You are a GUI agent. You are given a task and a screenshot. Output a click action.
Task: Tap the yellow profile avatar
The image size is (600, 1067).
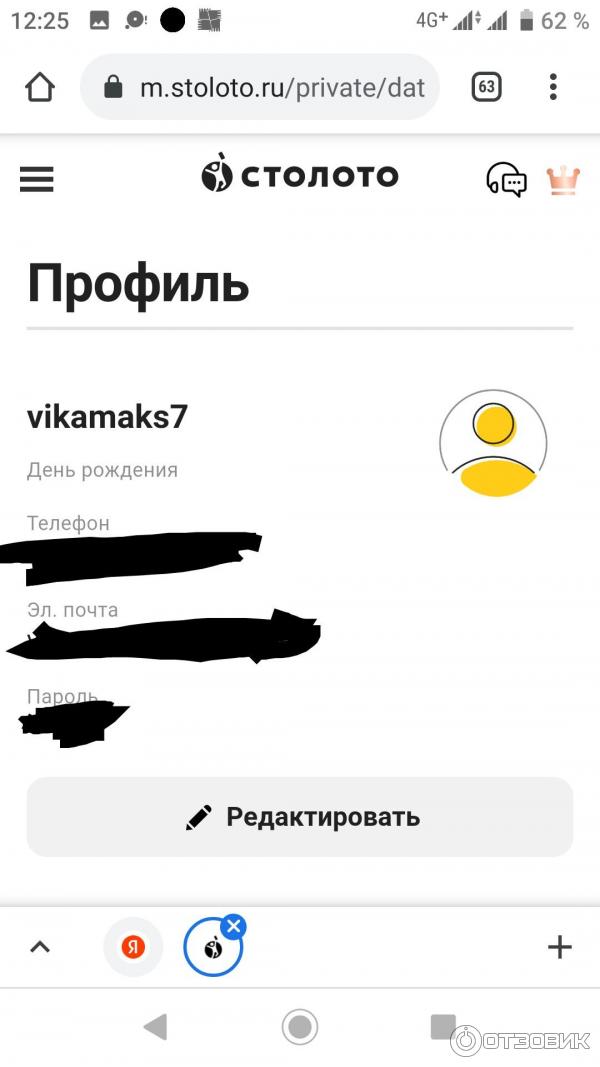(493, 443)
